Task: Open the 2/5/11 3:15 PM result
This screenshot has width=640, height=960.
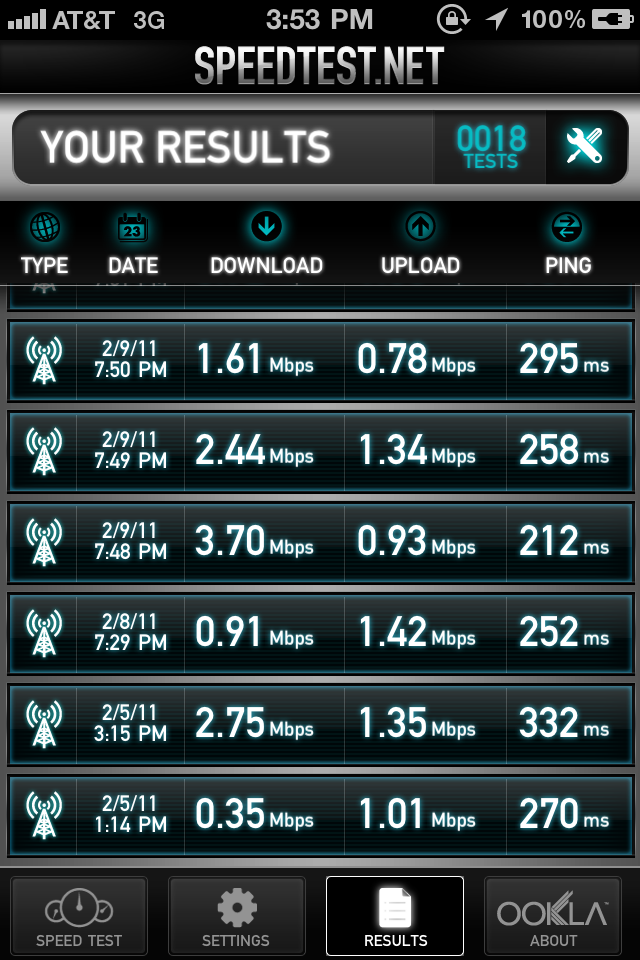Action: (x=320, y=724)
